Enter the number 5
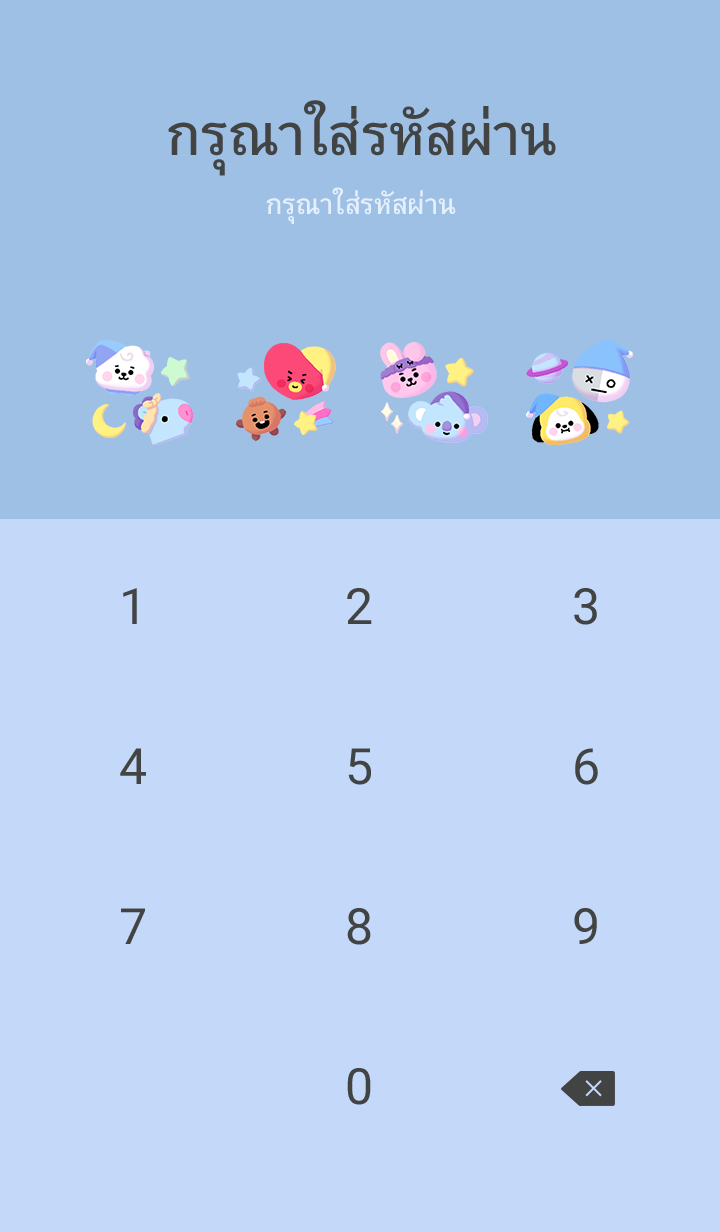This screenshot has width=720, height=1232. (x=359, y=767)
